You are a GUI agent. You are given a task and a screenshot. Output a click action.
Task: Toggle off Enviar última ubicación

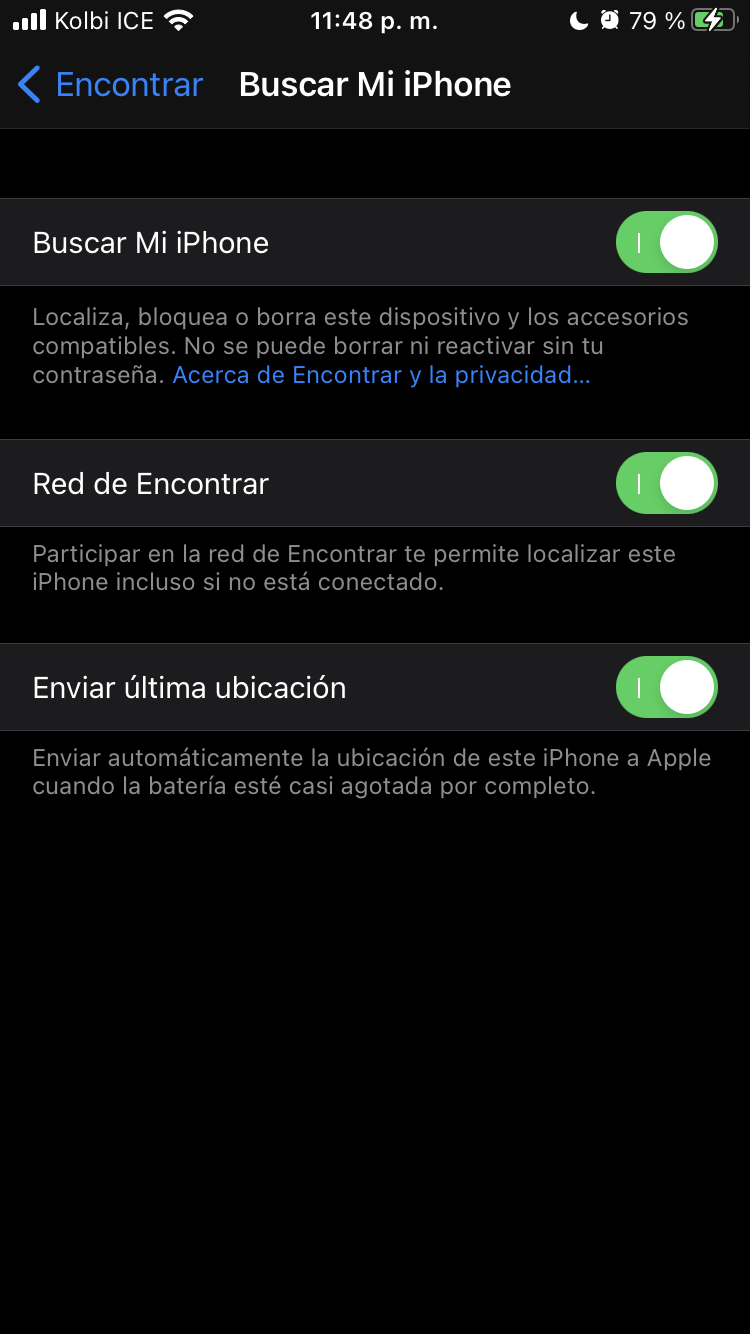pos(666,688)
